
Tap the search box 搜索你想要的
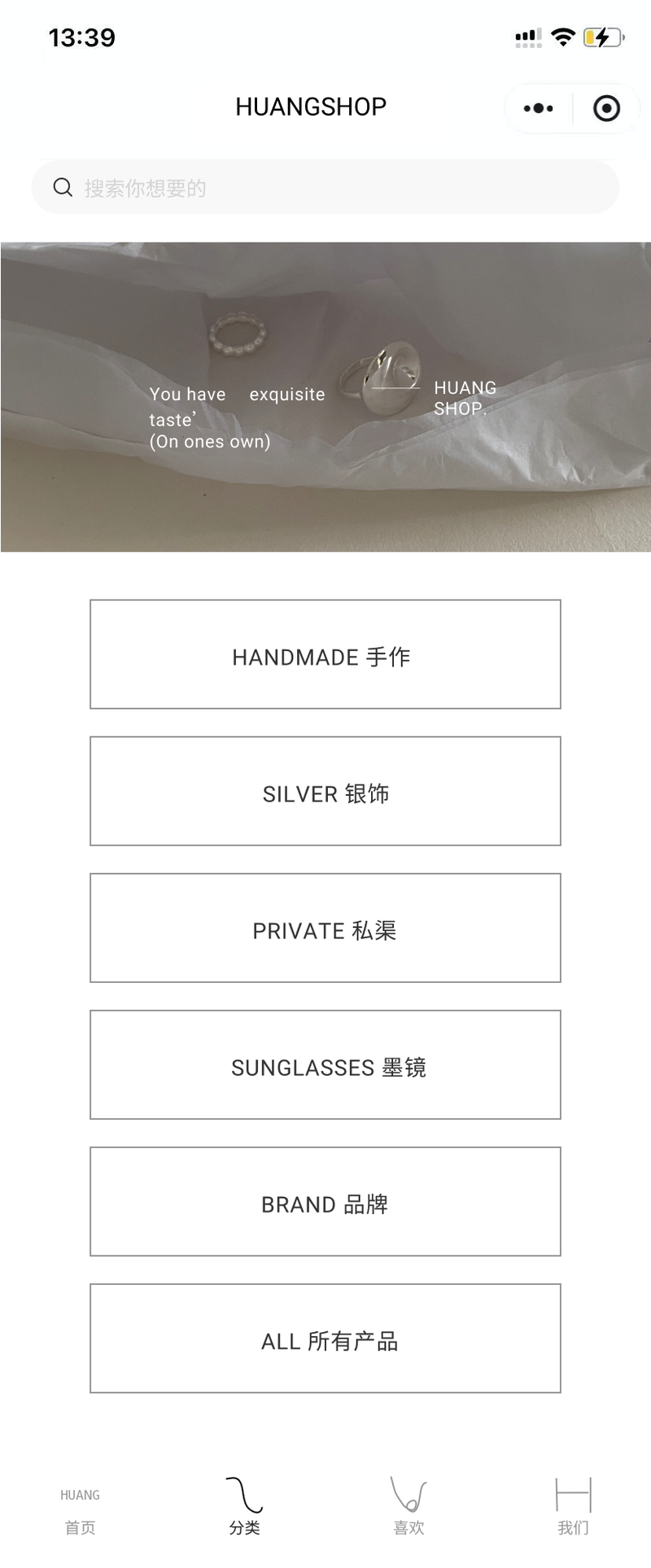point(325,188)
